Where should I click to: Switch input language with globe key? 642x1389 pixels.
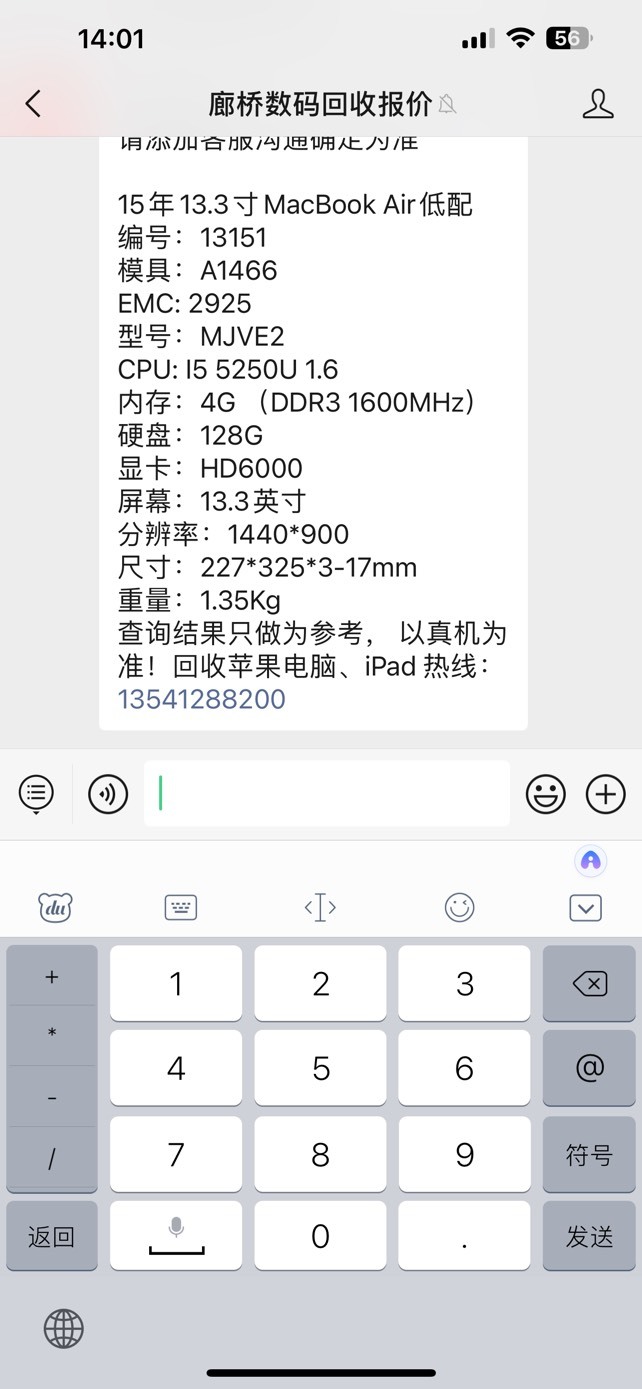(x=64, y=1329)
